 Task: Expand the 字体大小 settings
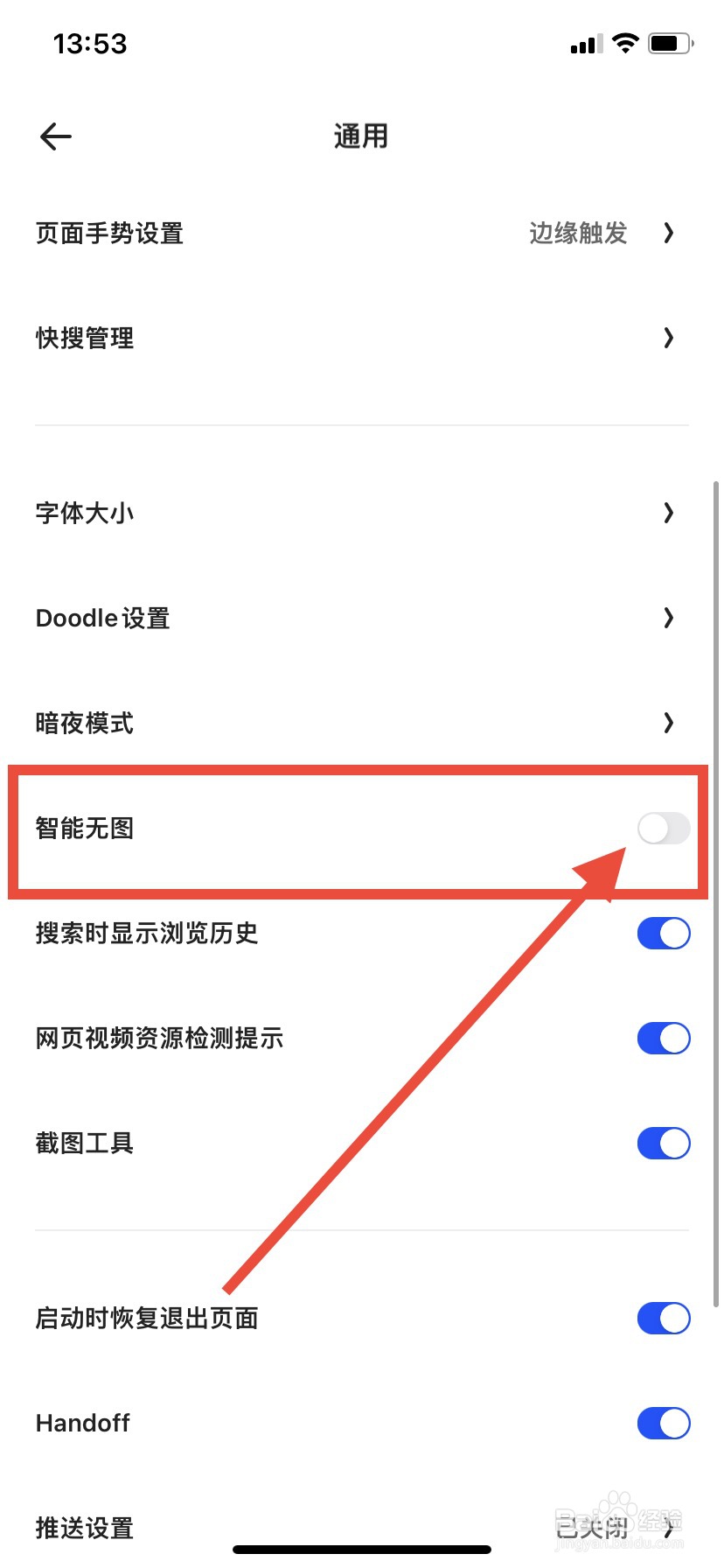pyautogui.click(x=668, y=513)
